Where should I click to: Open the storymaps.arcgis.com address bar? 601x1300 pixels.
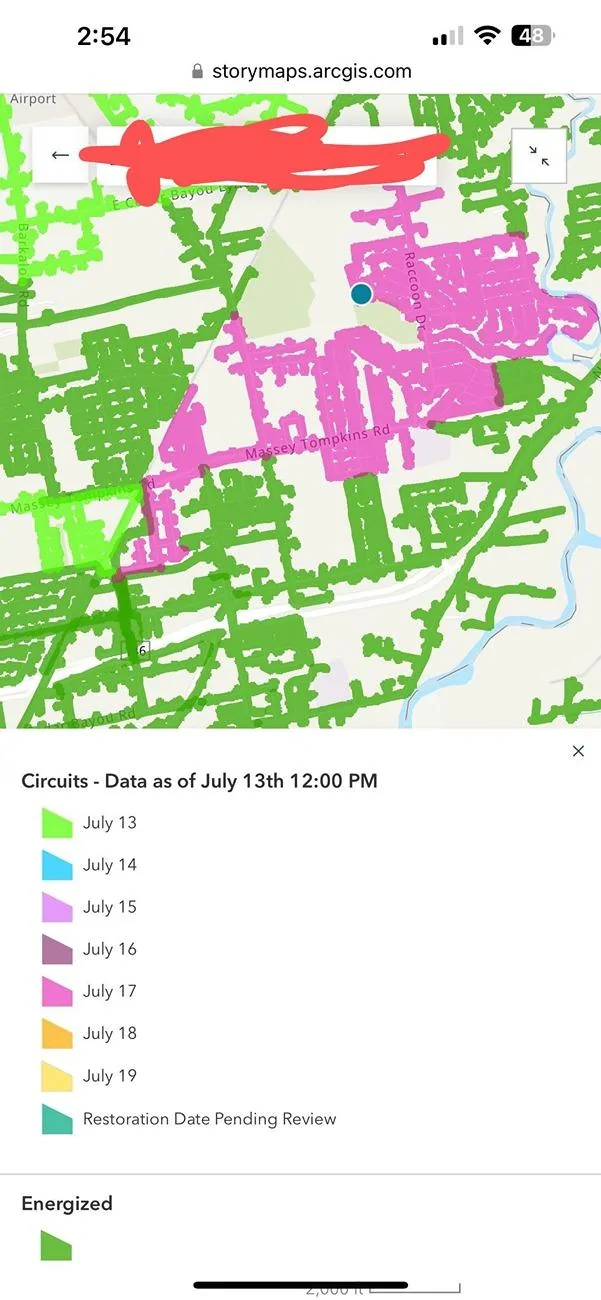tap(300, 71)
